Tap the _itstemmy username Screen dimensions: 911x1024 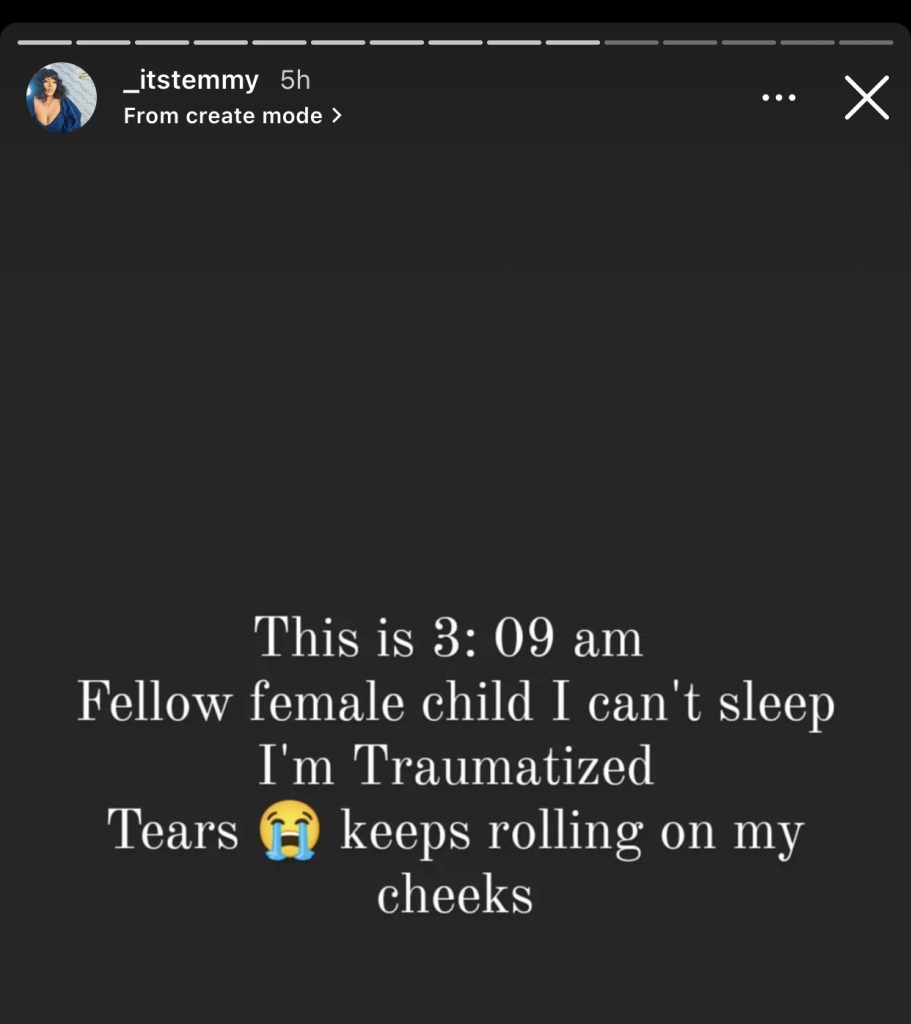coord(191,80)
